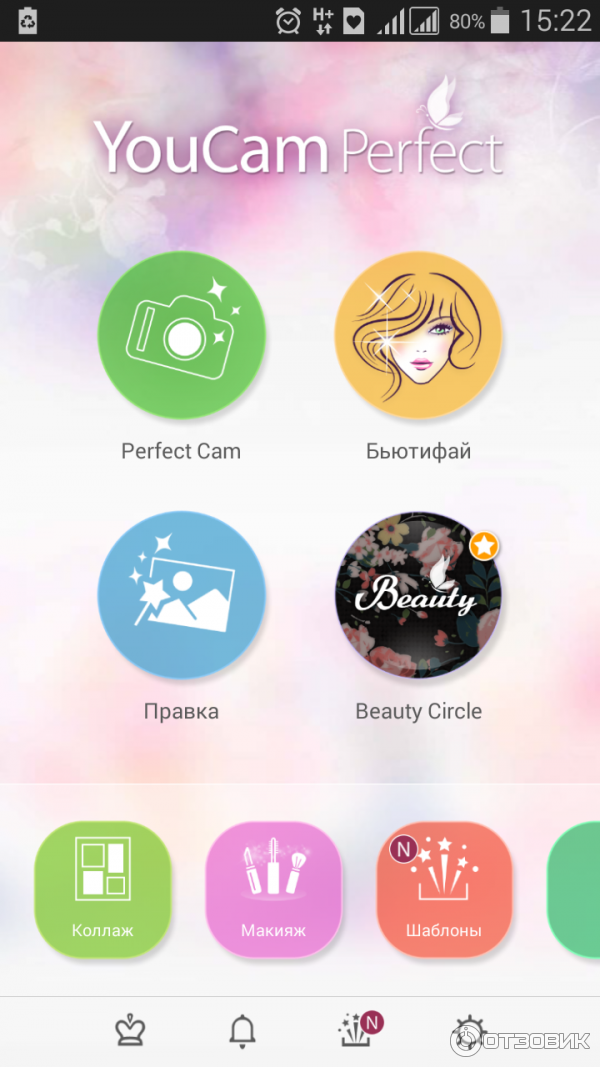Open the Коллаж collage maker
The height and width of the screenshot is (1067, 600).
tap(103, 889)
